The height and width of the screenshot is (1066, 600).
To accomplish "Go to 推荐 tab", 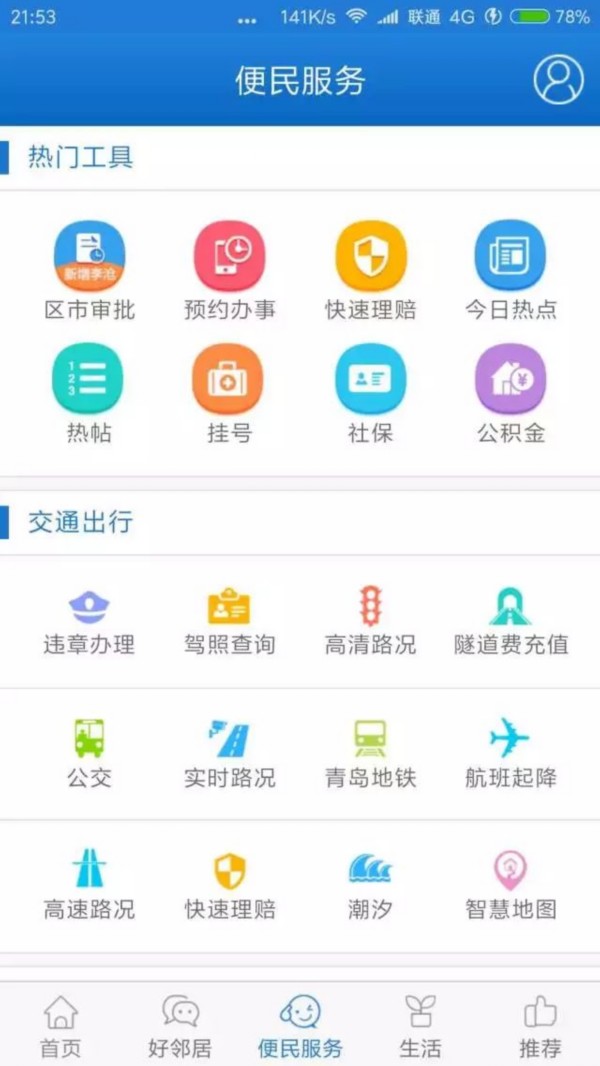I will [540, 1026].
